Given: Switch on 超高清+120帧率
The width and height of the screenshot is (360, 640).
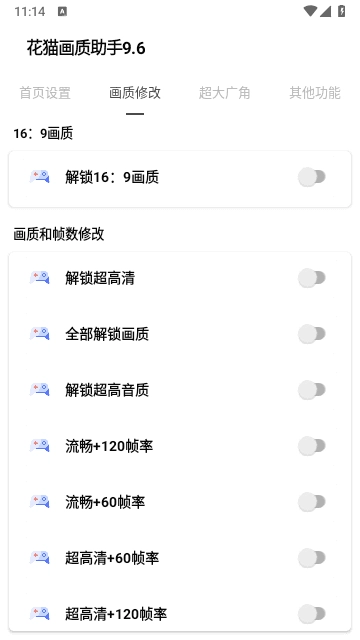Looking at the screenshot, I should (311, 613).
